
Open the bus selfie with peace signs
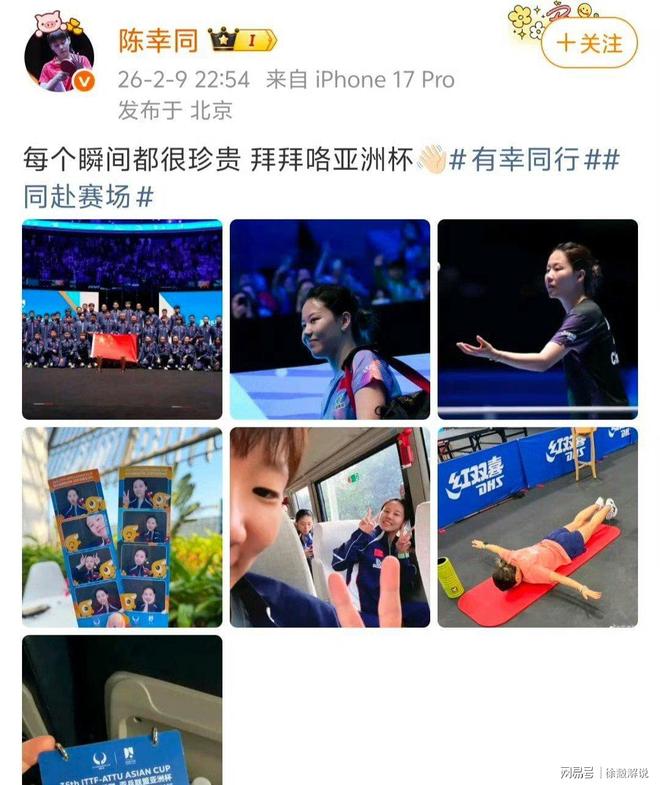330,527
